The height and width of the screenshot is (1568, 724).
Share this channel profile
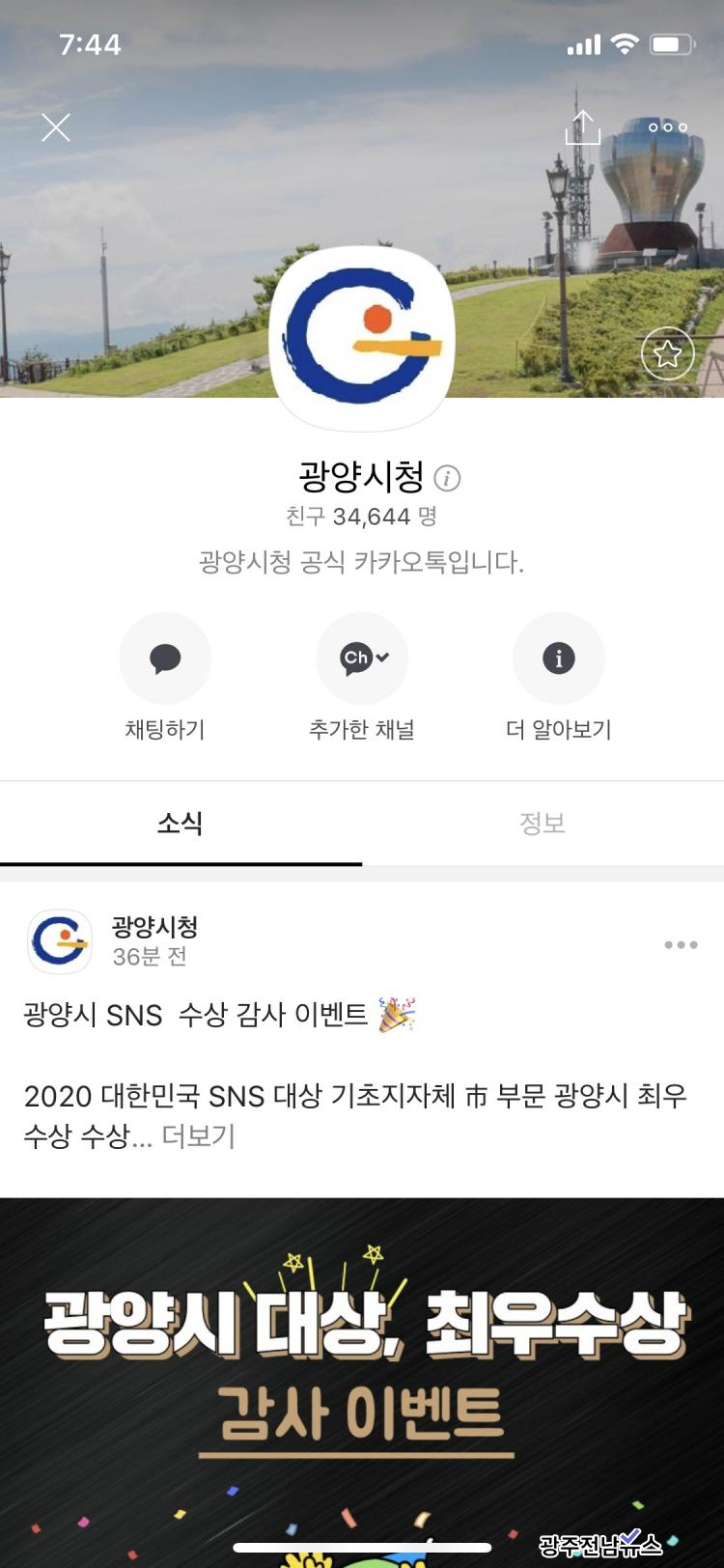point(582,127)
